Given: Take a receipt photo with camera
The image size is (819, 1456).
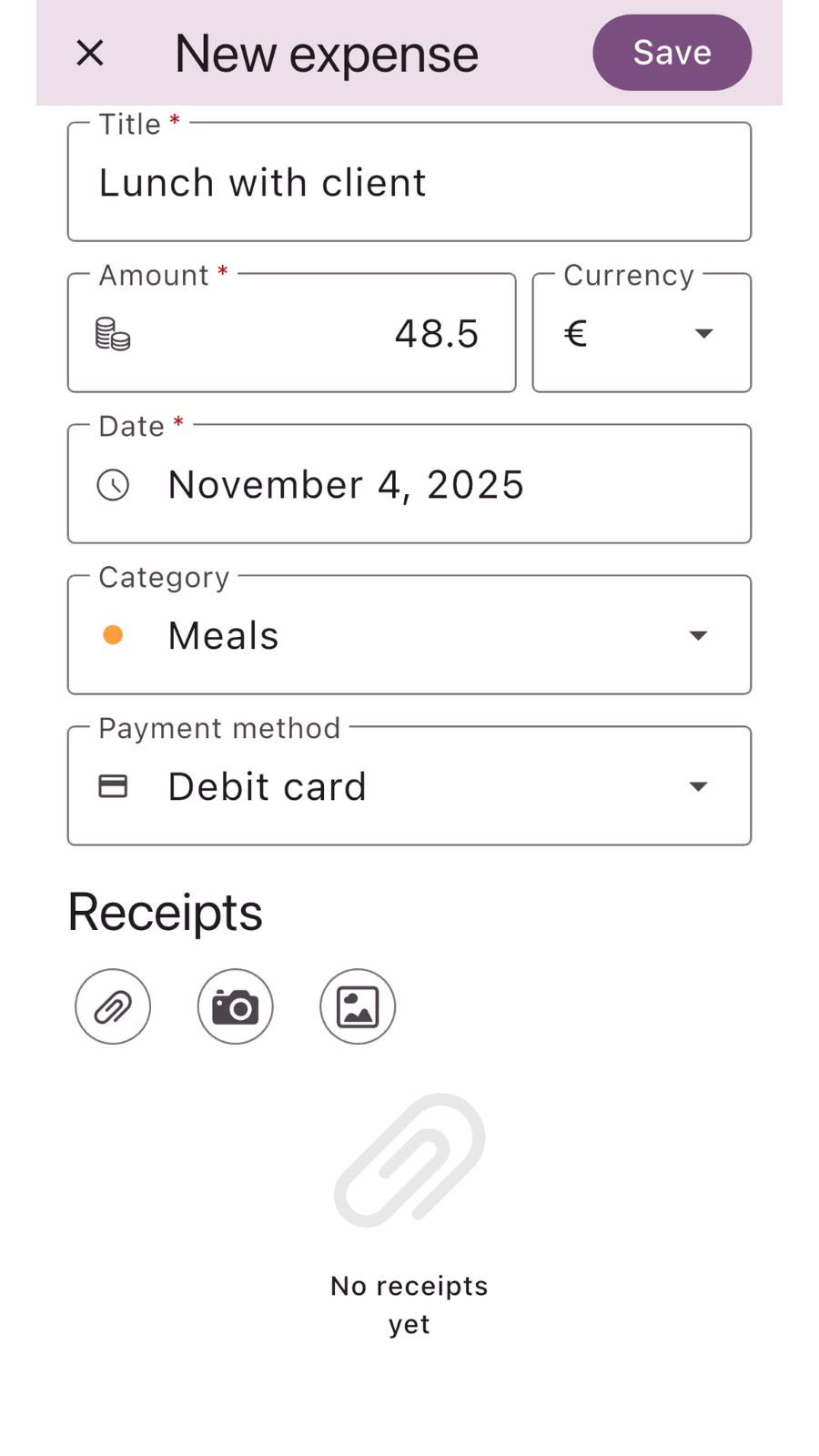Looking at the screenshot, I should [236, 1006].
